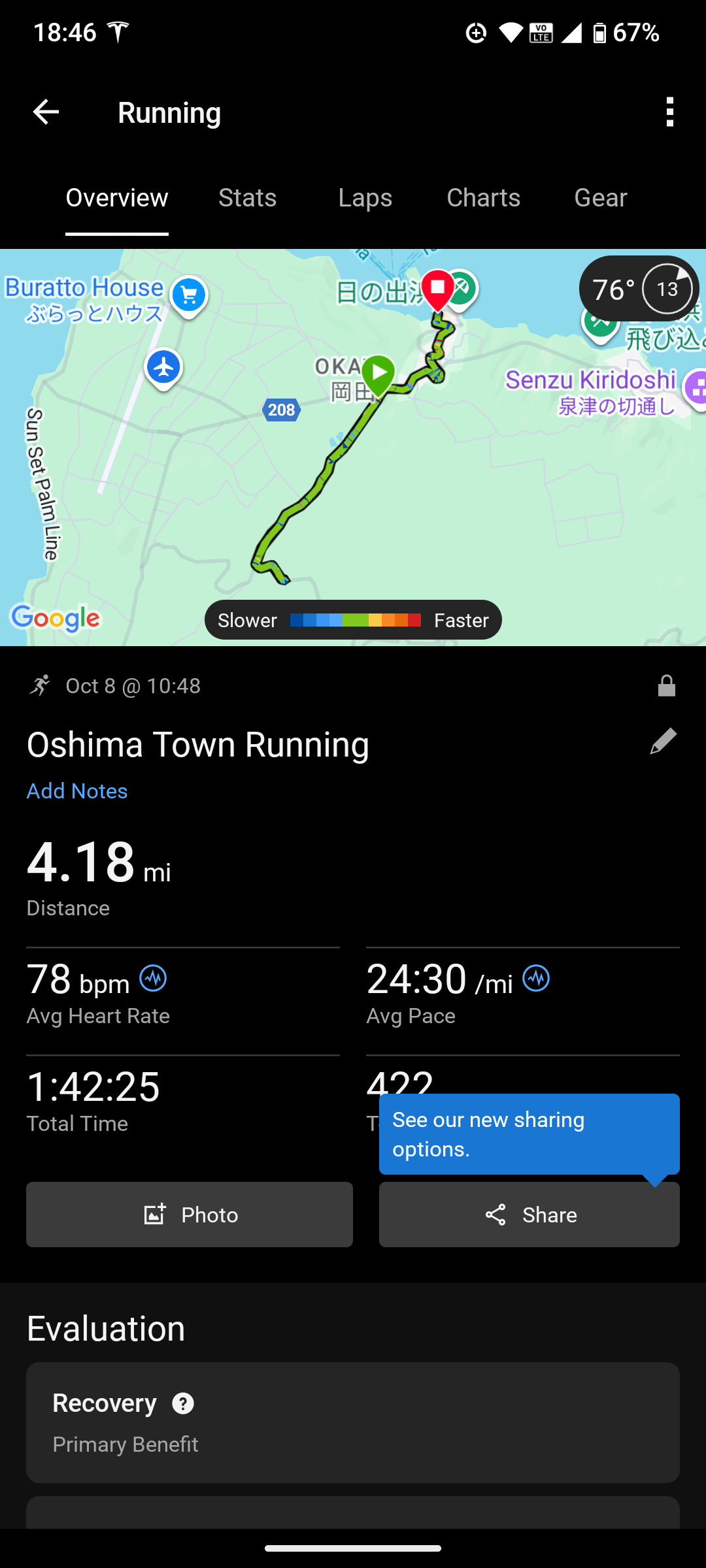Open the Recovery help icon
This screenshot has height=1568, width=706.
tap(183, 1403)
